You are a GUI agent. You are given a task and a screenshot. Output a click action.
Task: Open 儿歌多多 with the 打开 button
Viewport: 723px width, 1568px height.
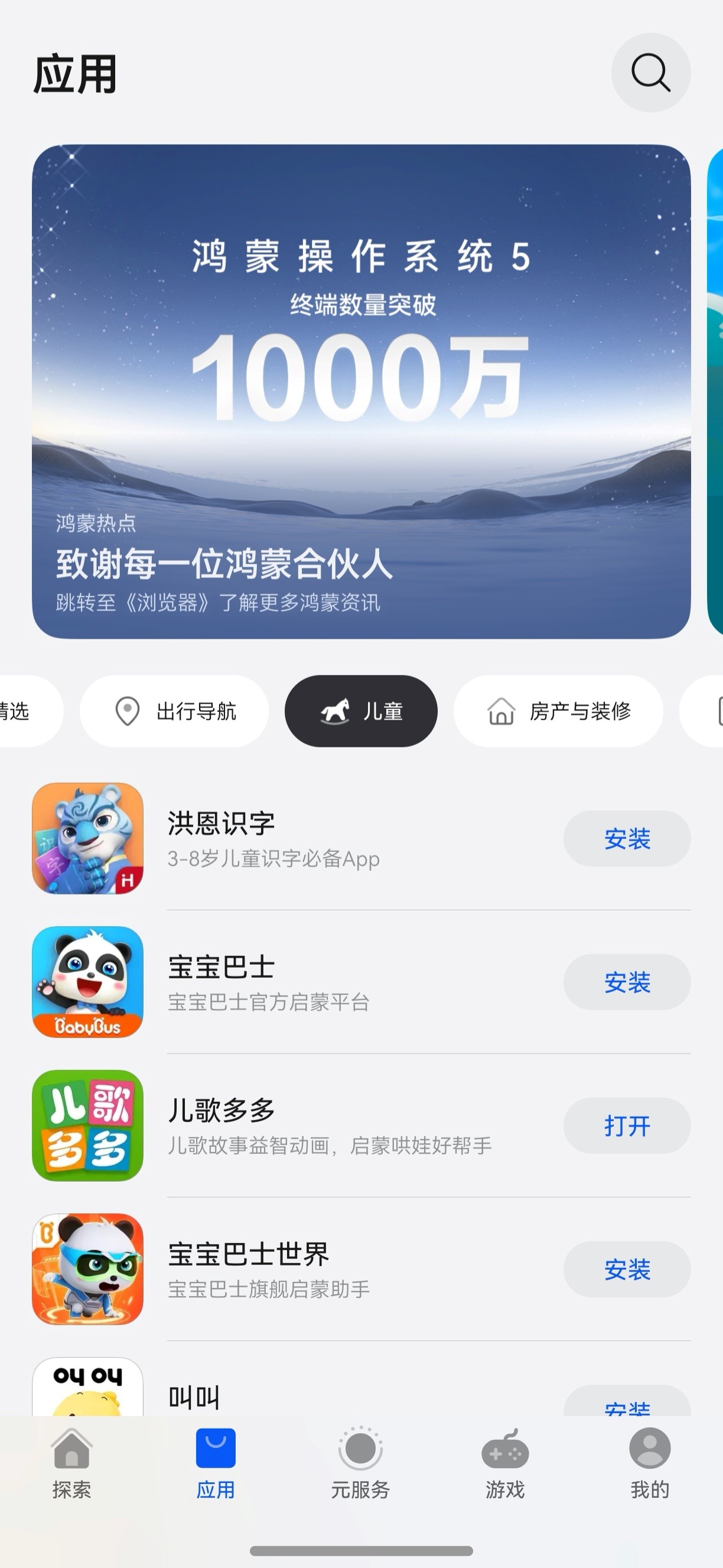(627, 1126)
